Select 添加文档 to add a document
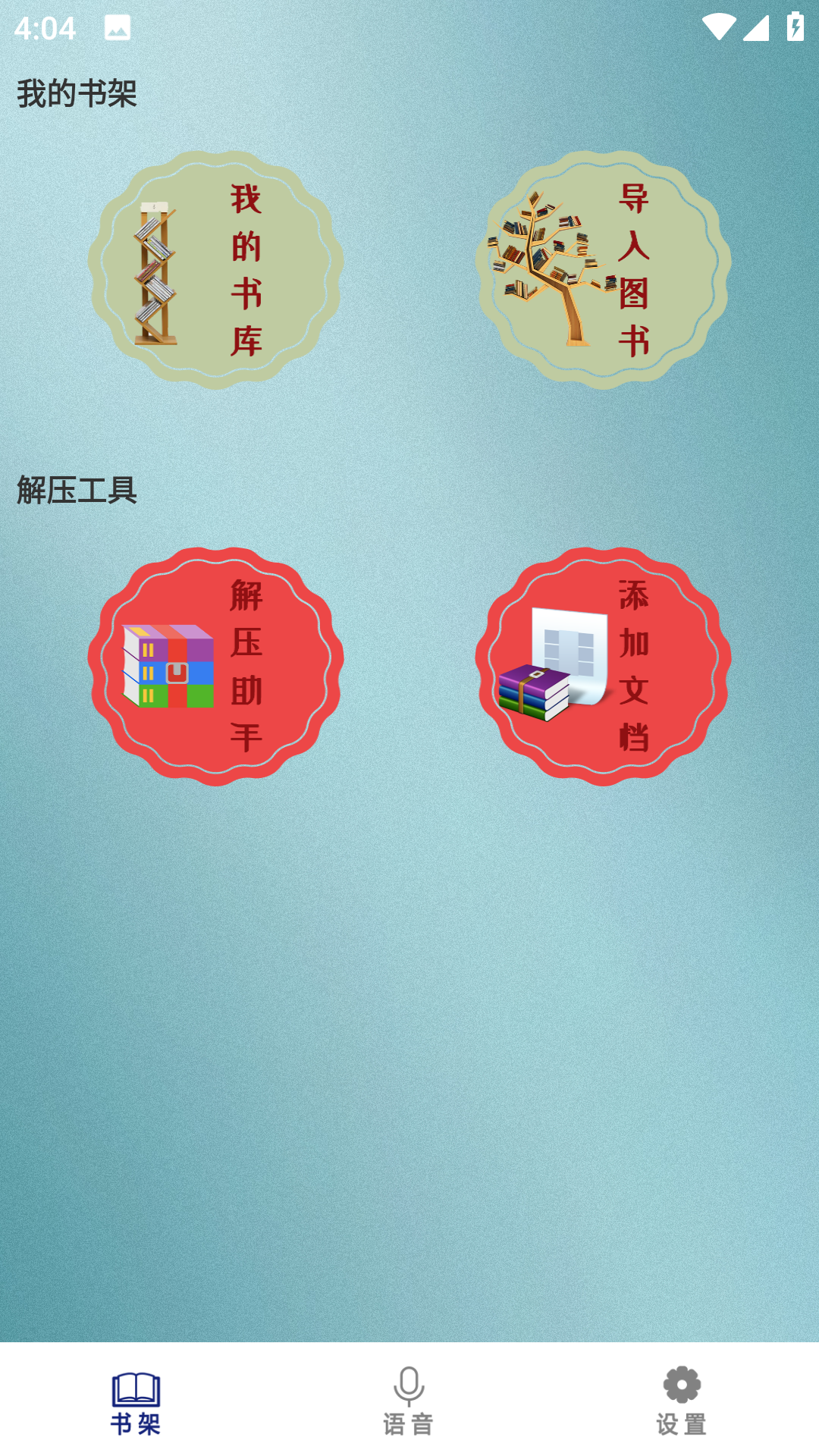The height and width of the screenshot is (1456, 819). (x=604, y=667)
